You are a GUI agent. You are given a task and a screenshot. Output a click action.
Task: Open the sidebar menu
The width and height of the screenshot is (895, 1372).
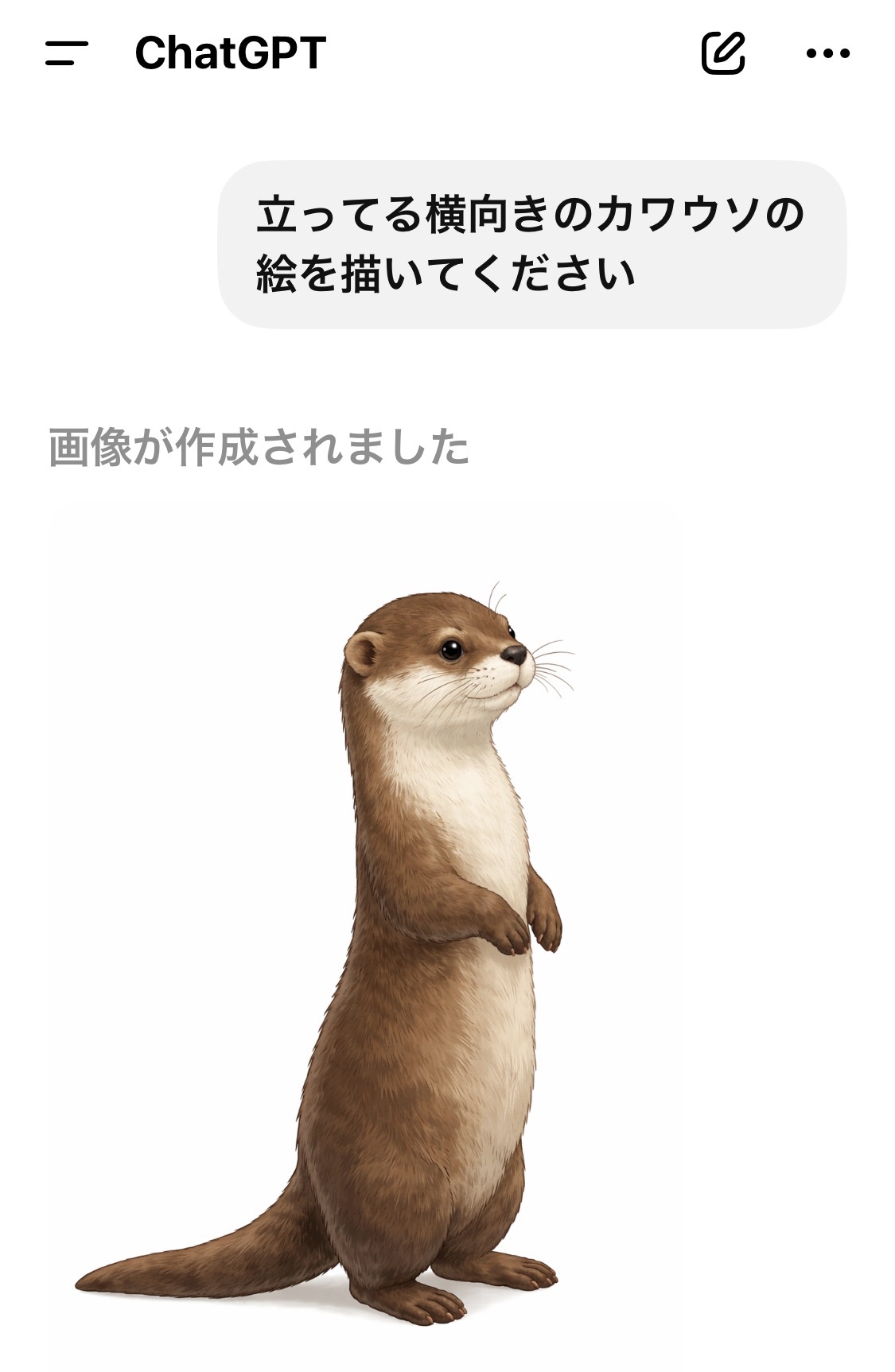(67, 53)
